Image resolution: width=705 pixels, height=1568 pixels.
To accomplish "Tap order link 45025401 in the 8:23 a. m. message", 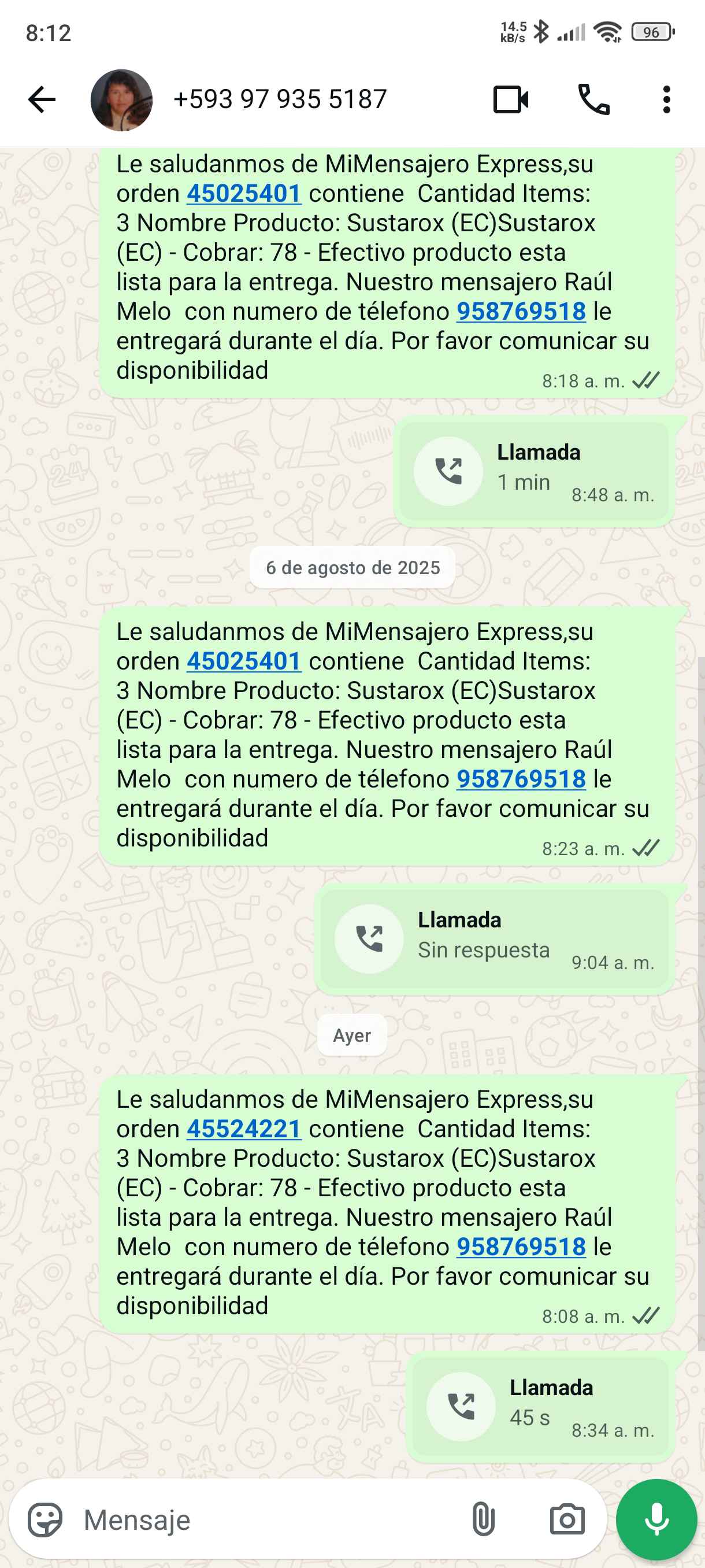I will click(244, 661).
